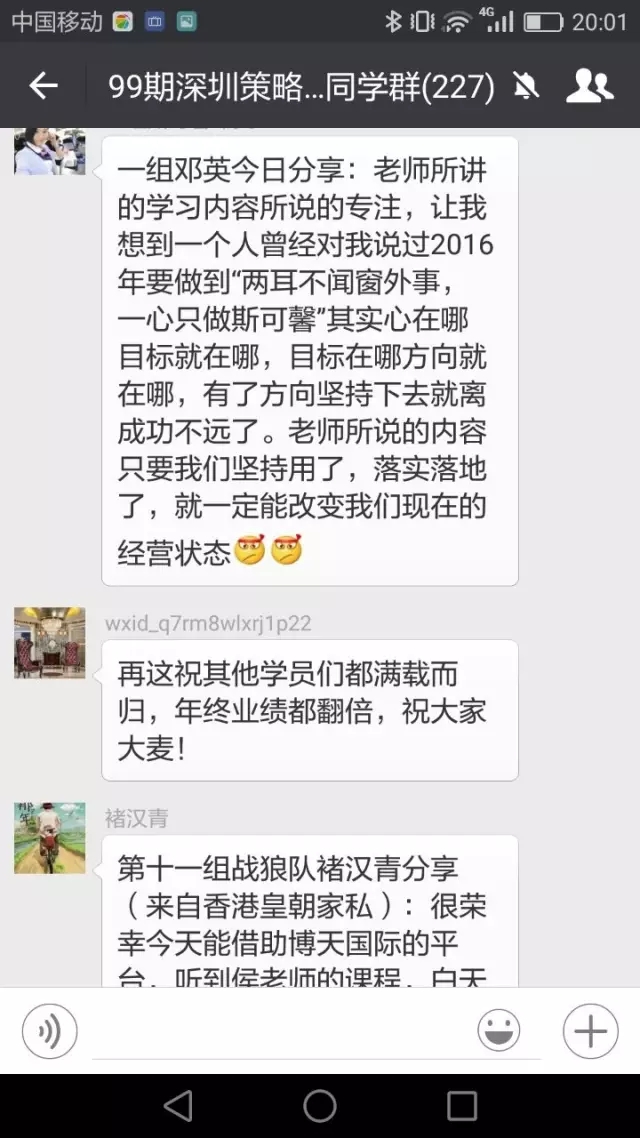Open recent apps from navigation bar
640x1138 pixels.
pyautogui.click(x=462, y=1105)
